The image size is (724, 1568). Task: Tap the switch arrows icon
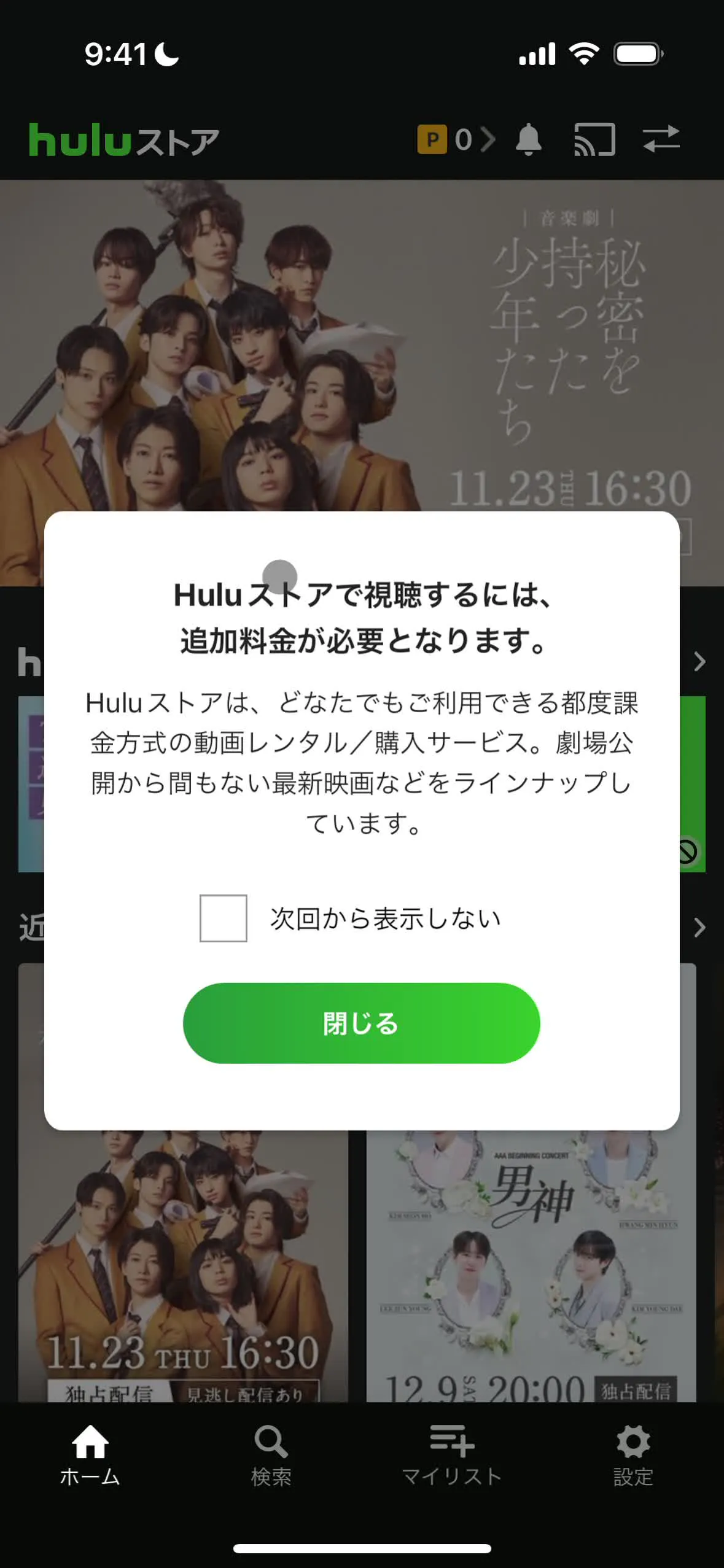661,139
